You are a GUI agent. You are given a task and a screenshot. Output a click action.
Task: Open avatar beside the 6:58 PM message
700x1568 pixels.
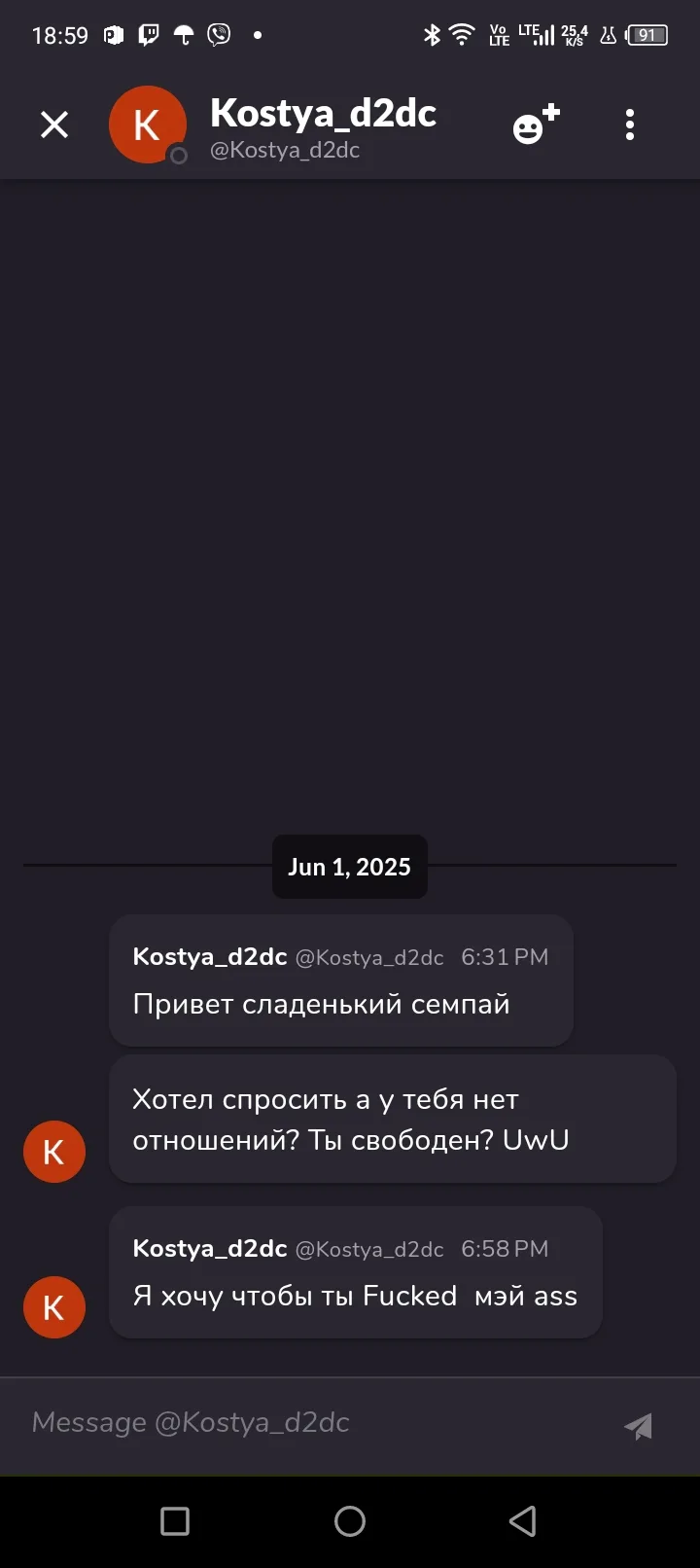[54, 1307]
